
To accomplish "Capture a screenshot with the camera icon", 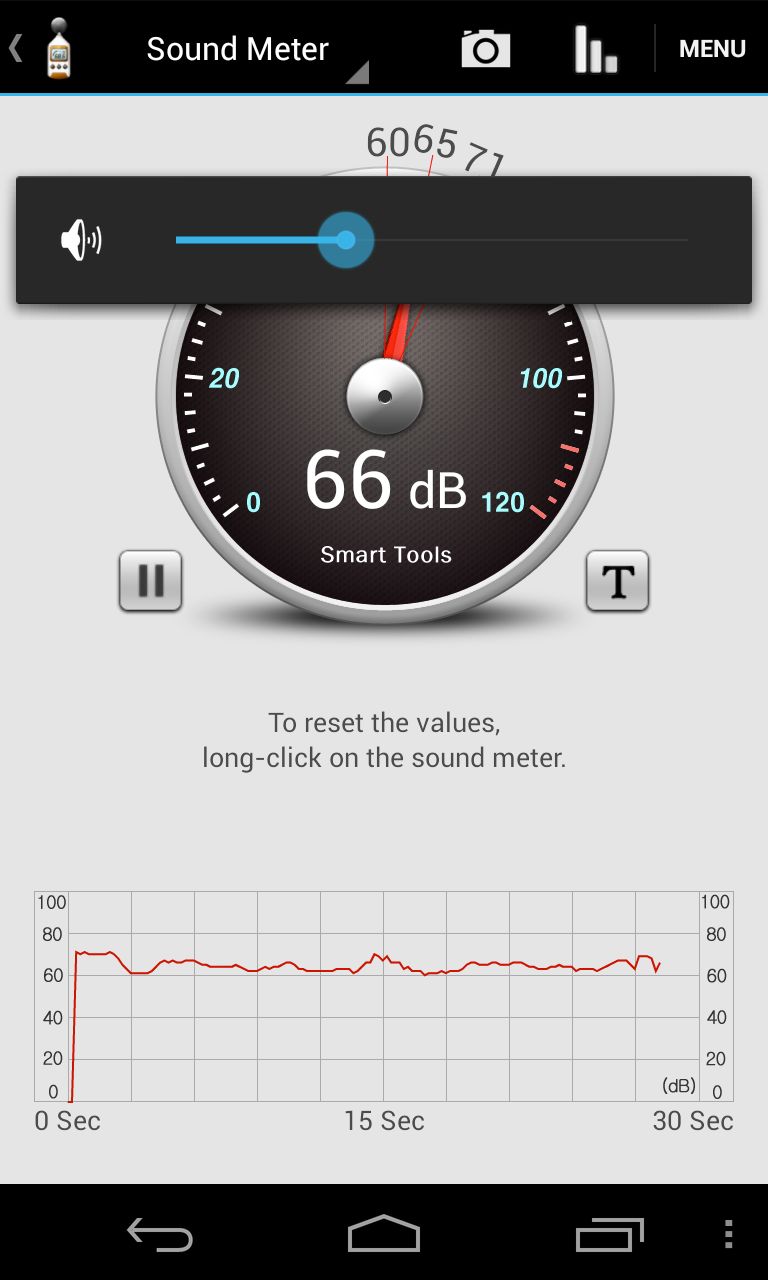I will (486, 48).
